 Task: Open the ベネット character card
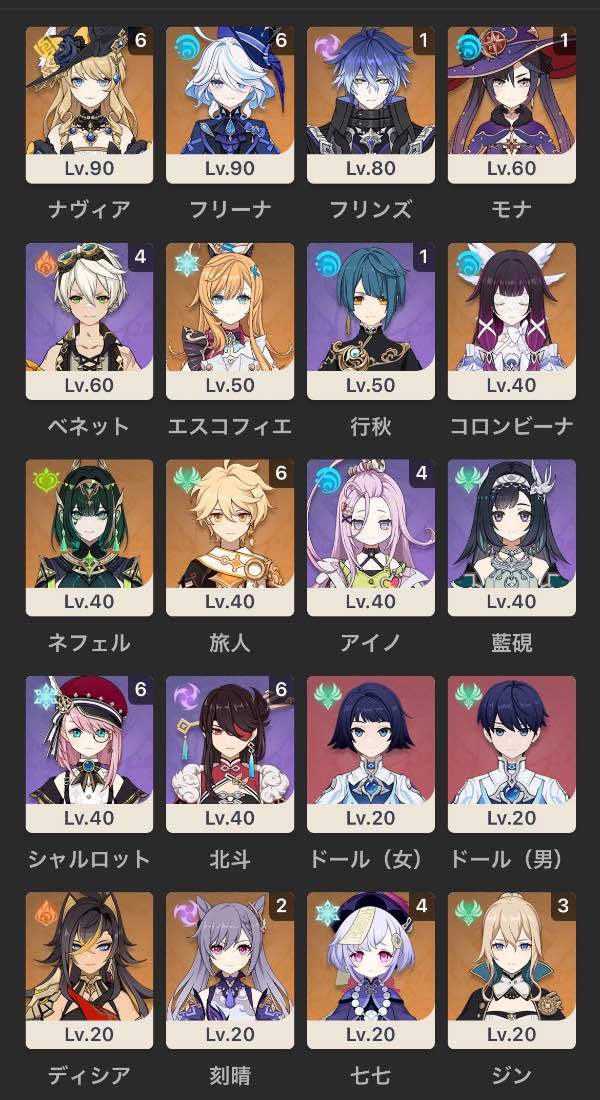pyautogui.click(x=89, y=321)
